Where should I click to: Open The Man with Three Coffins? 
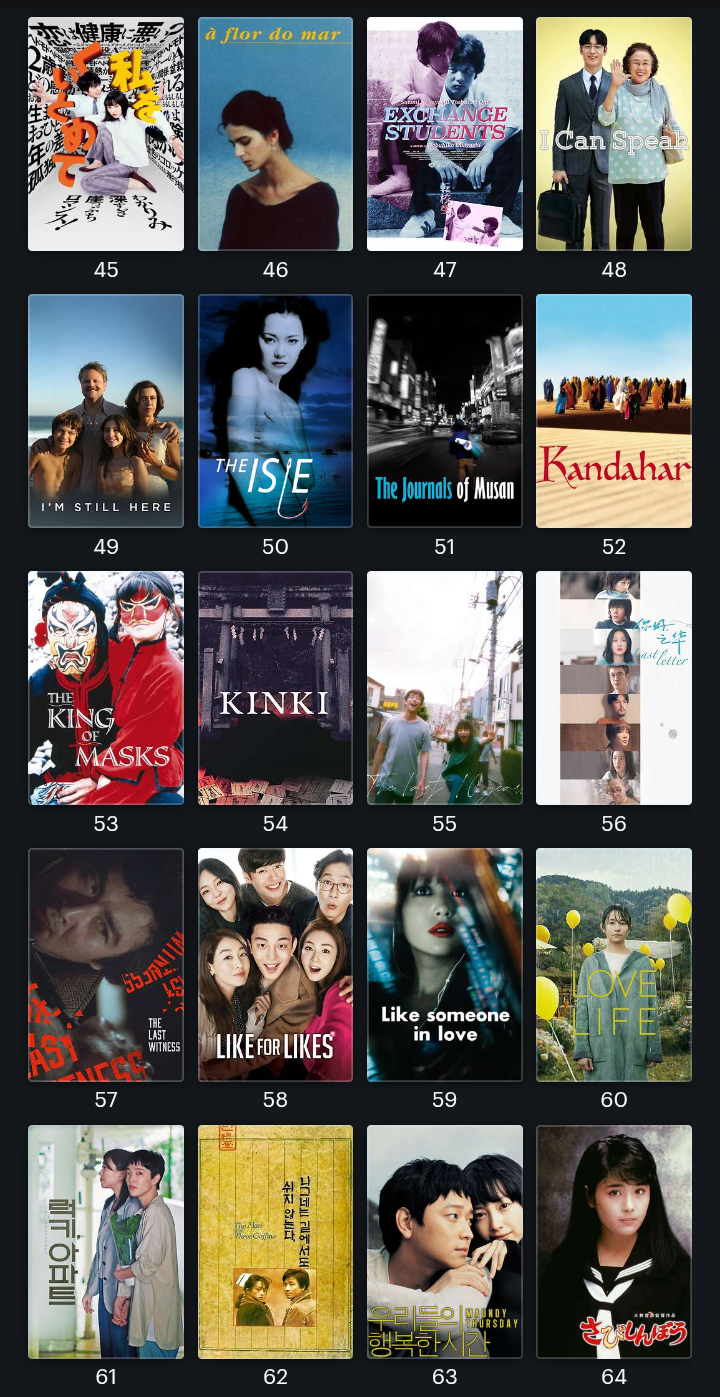[275, 1242]
